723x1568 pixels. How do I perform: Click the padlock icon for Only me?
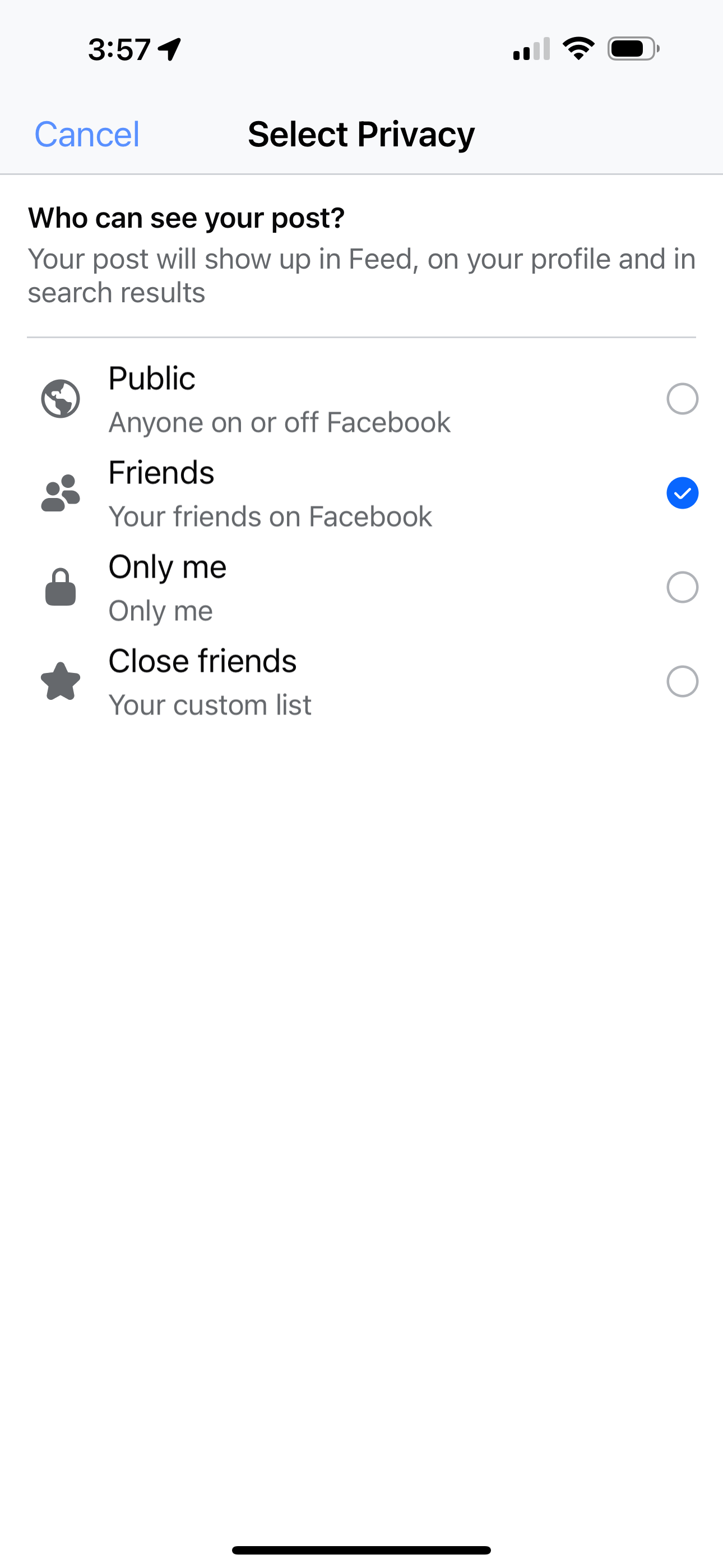point(59,587)
